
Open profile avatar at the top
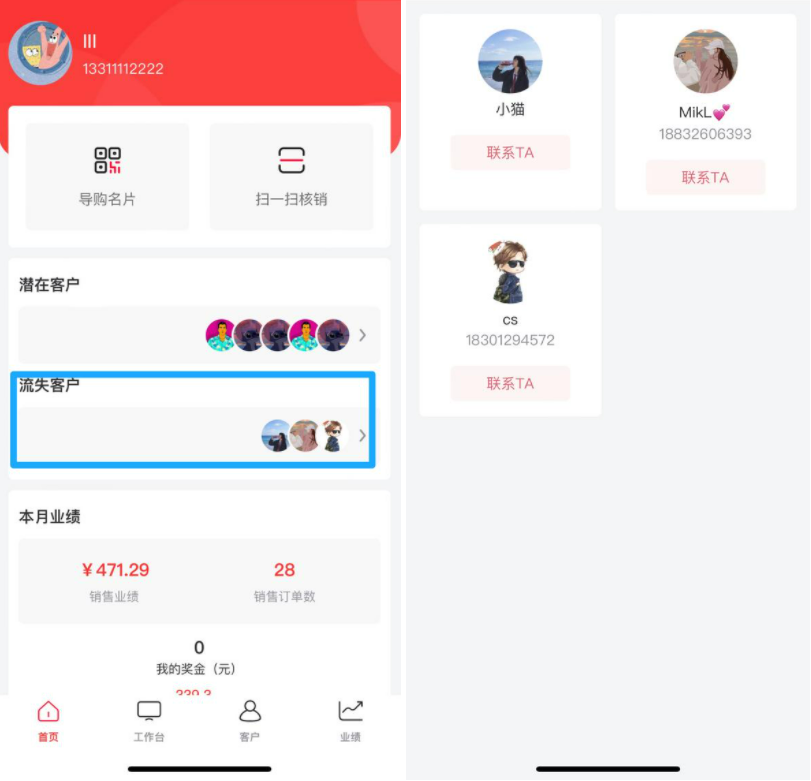point(40,53)
